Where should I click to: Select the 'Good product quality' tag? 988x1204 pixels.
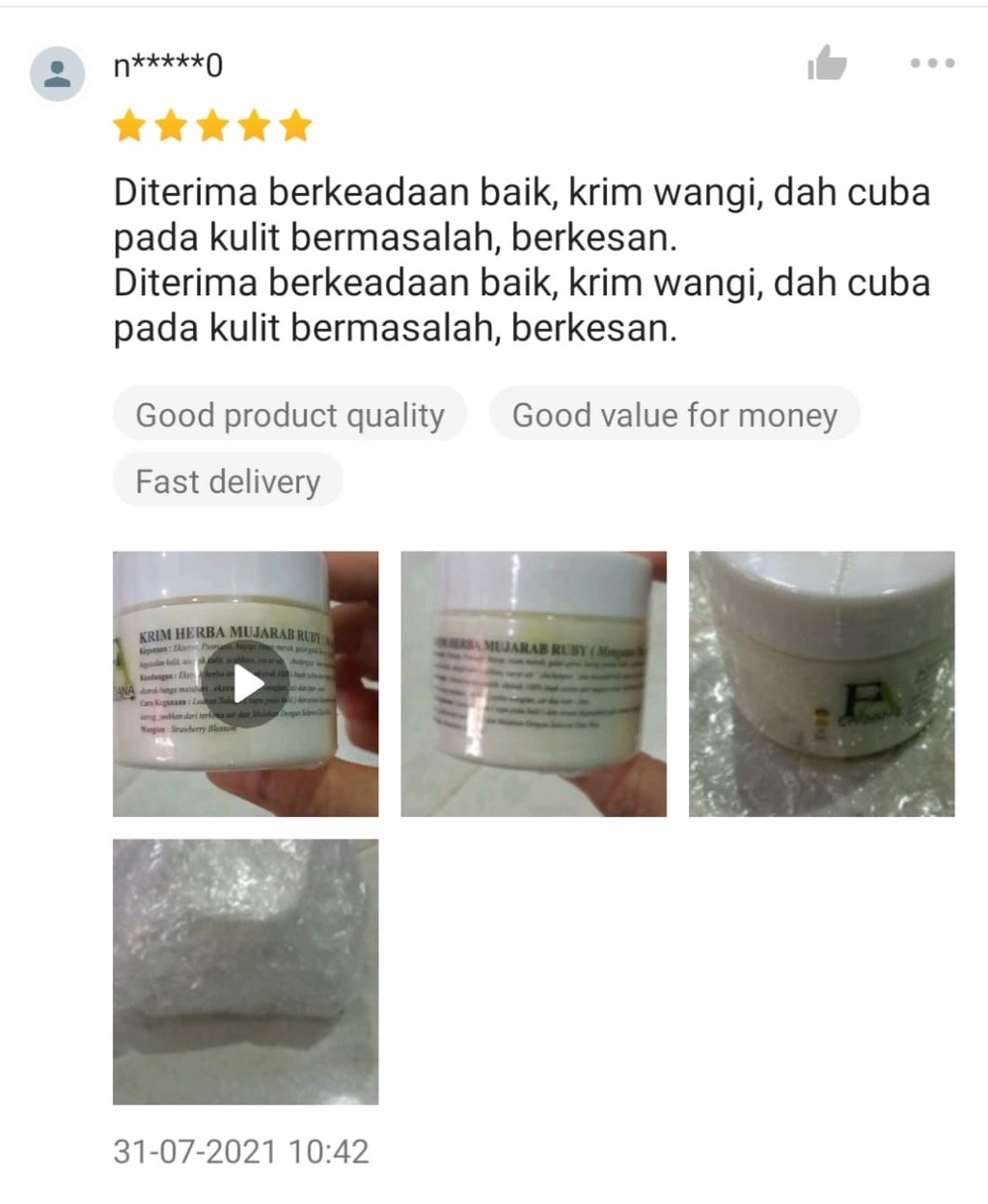[x=289, y=414]
